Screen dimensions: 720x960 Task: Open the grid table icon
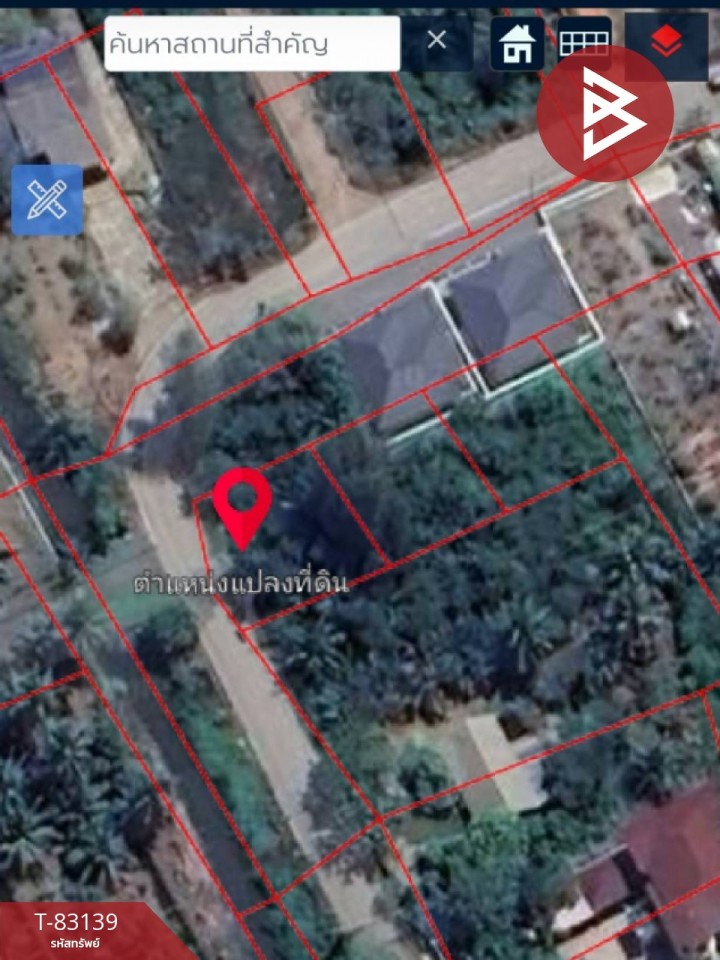pos(584,42)
